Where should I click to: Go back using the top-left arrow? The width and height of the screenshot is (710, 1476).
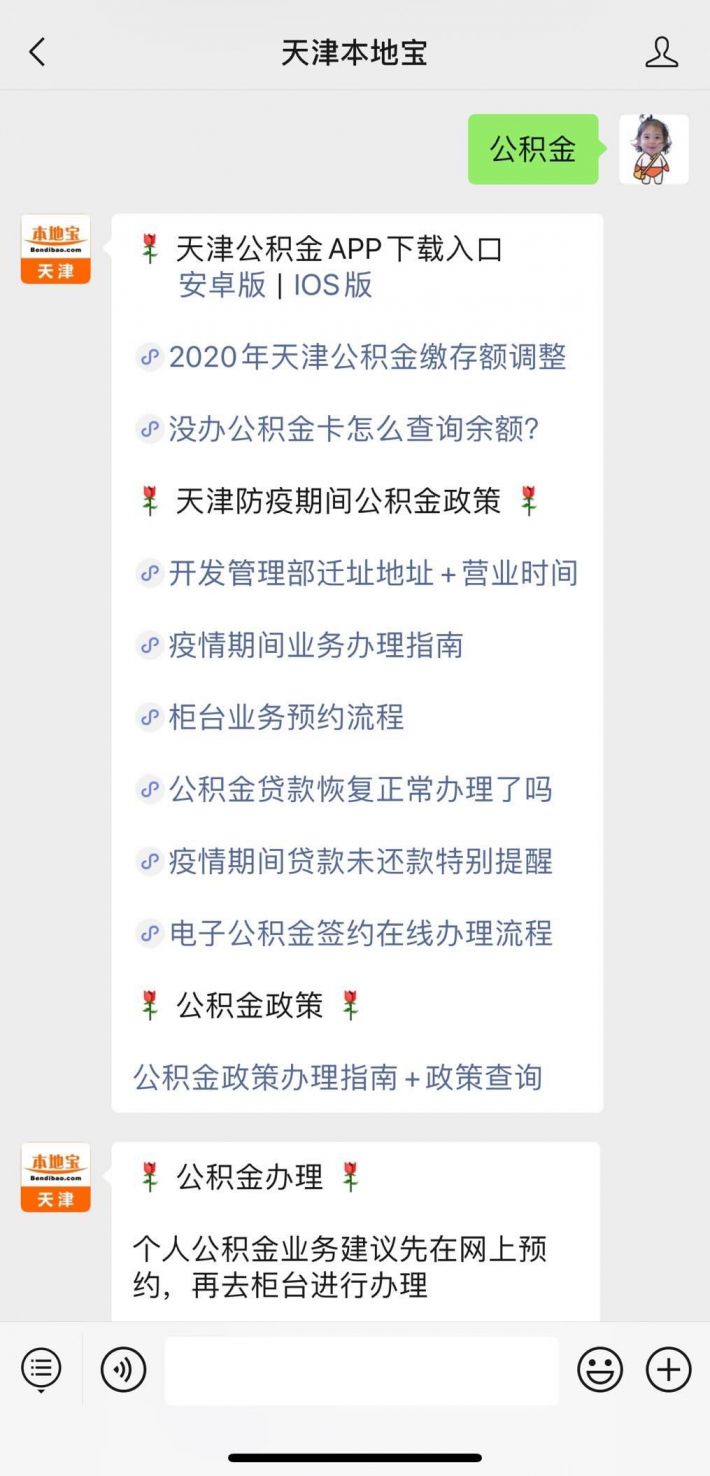tap(37, 52)
